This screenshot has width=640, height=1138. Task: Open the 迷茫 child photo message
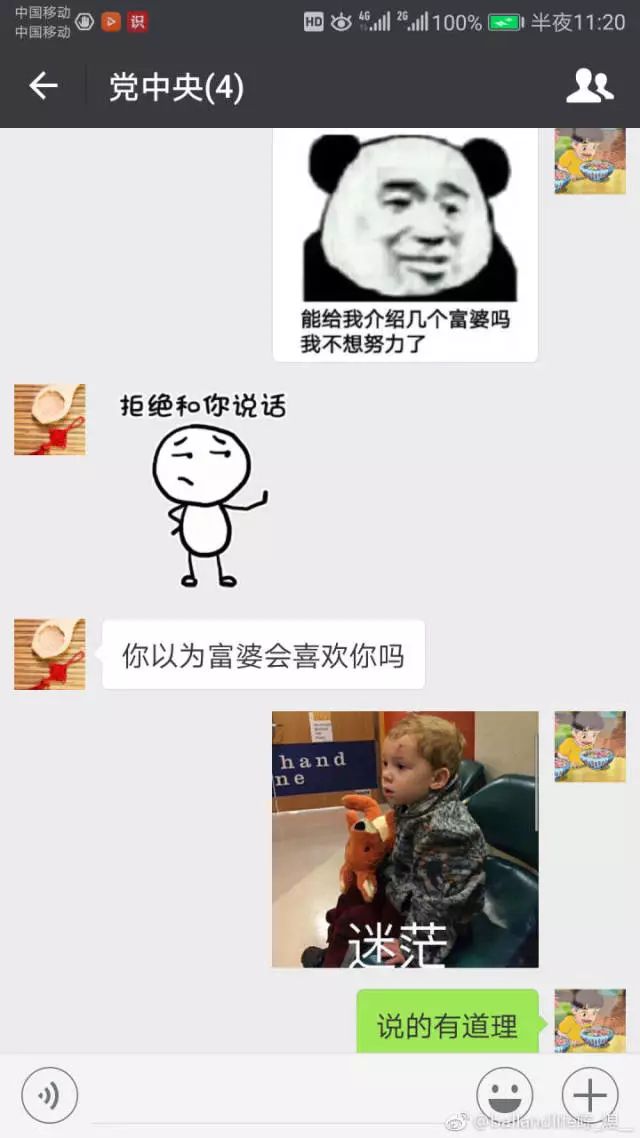[x=405, y=839]
